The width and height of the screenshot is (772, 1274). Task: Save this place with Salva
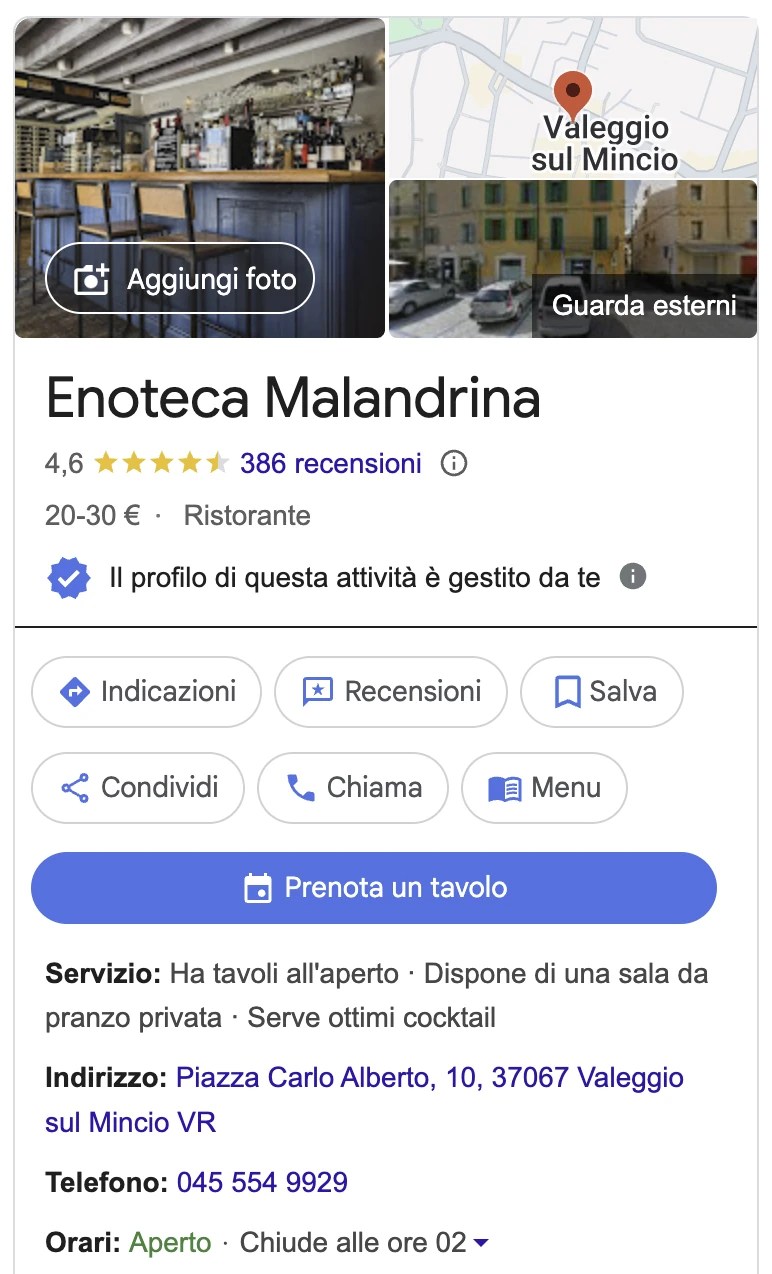[x=602, y=692]
